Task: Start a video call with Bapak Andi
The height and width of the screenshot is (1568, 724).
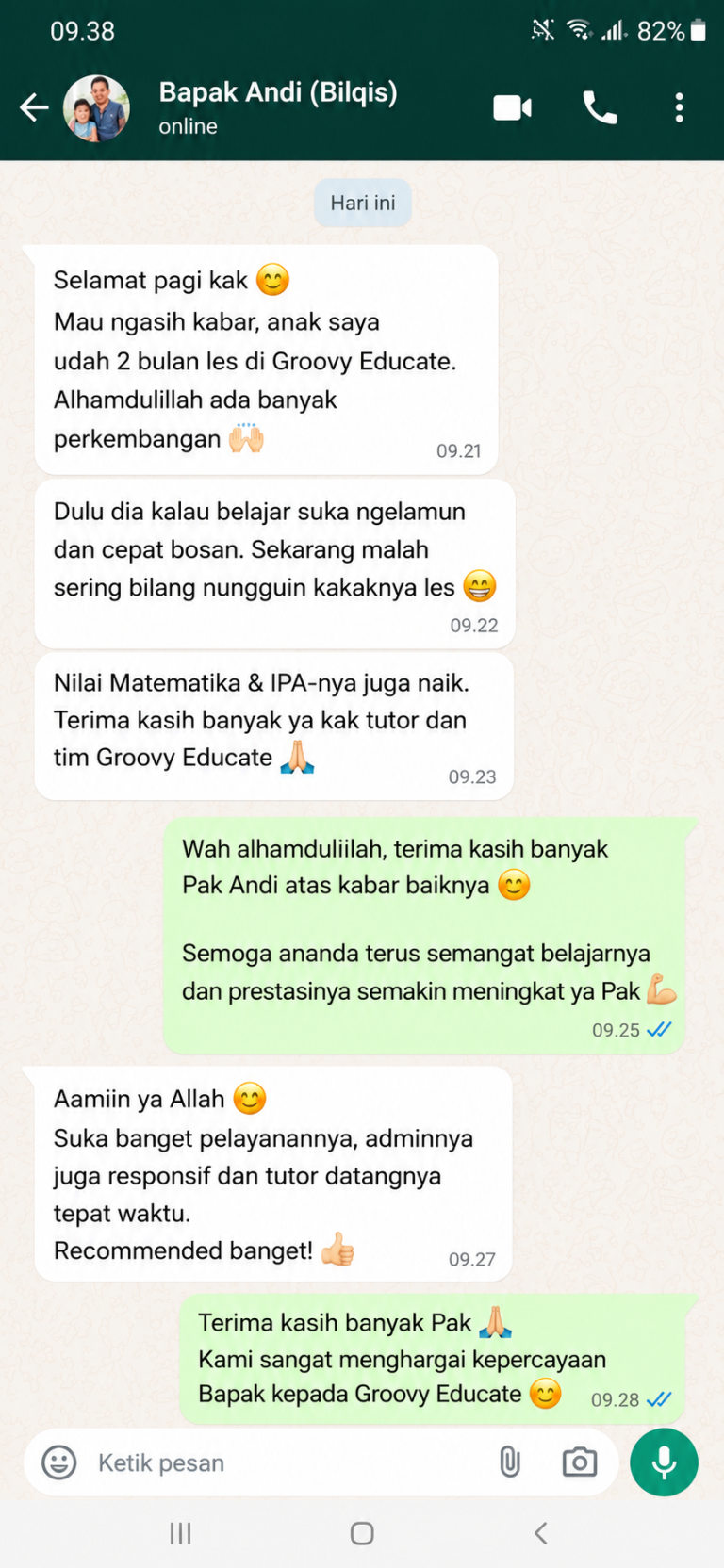Action: click(512, 107)
